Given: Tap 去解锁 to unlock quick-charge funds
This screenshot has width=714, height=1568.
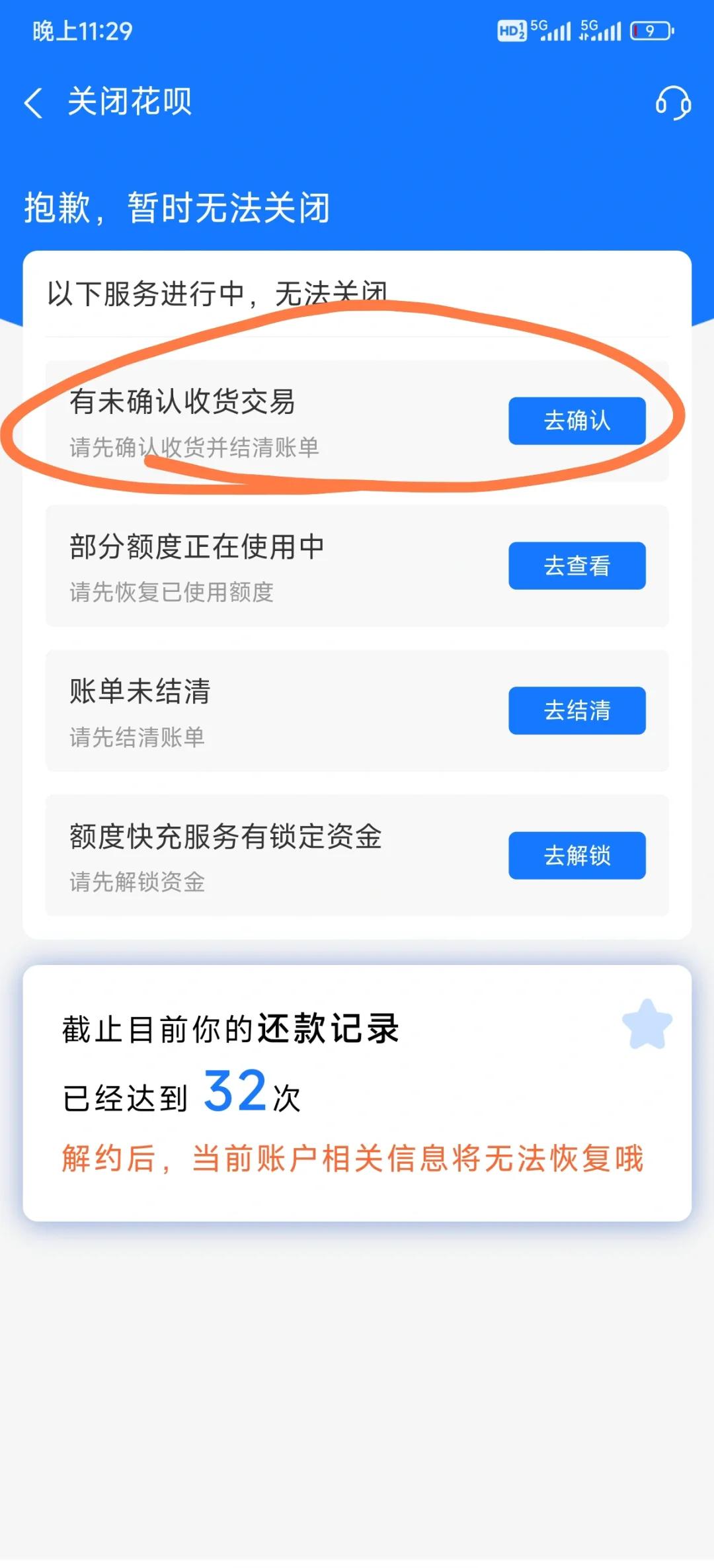Looking at the screenshot, I should point(576,855).
